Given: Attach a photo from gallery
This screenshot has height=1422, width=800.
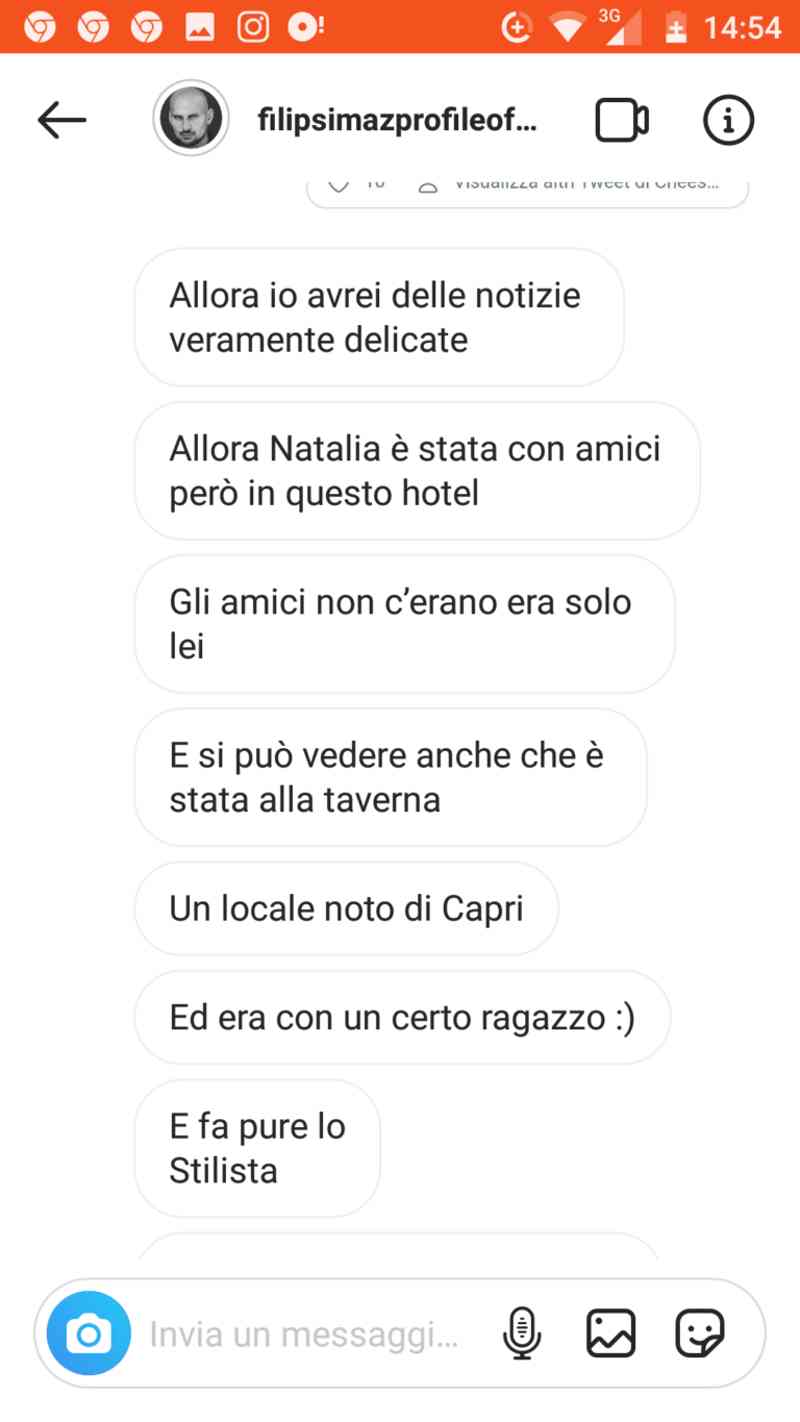Looking at the screenshot, I should click(x=610, y=1333).
